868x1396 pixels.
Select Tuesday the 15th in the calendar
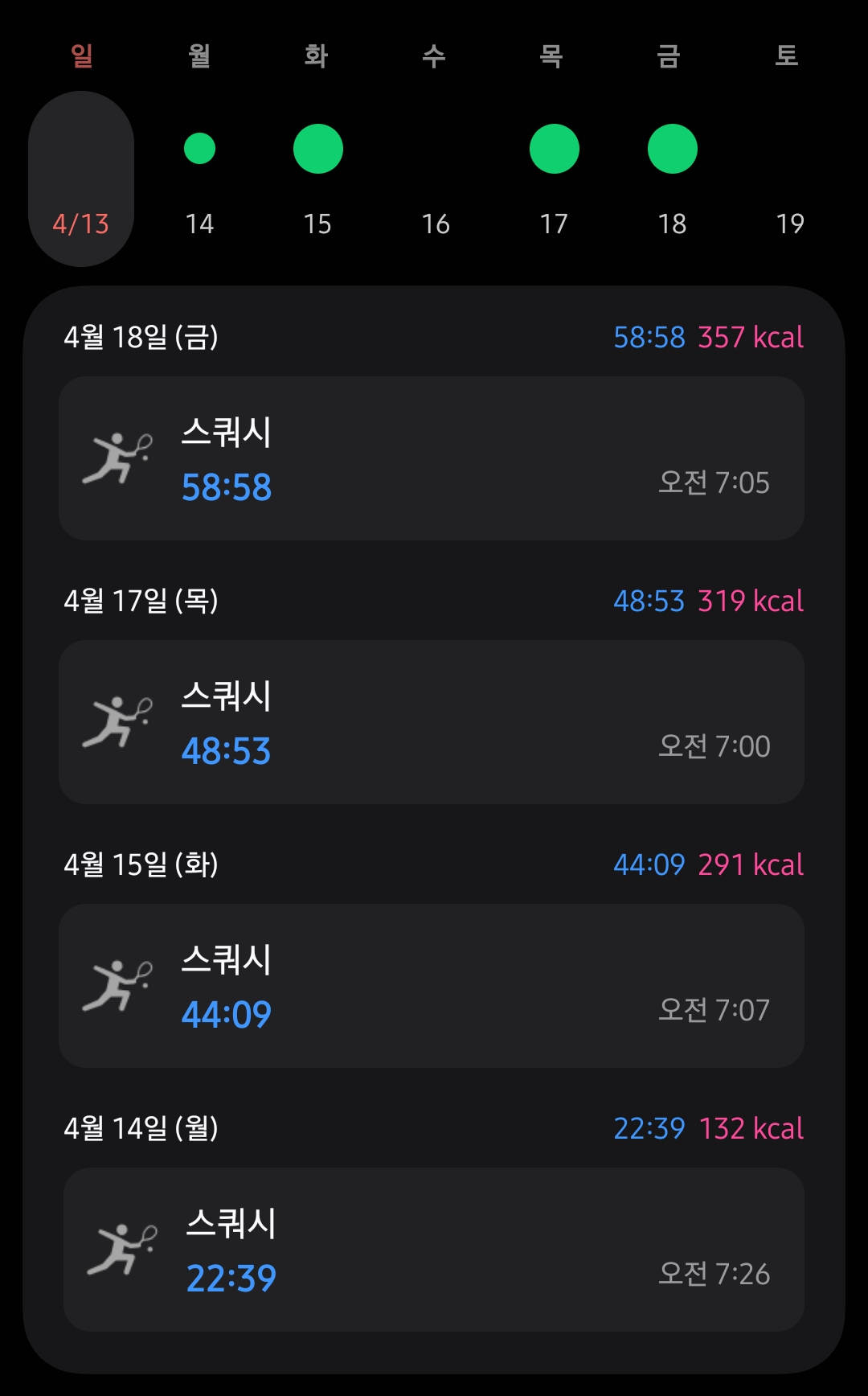point(317,179)
